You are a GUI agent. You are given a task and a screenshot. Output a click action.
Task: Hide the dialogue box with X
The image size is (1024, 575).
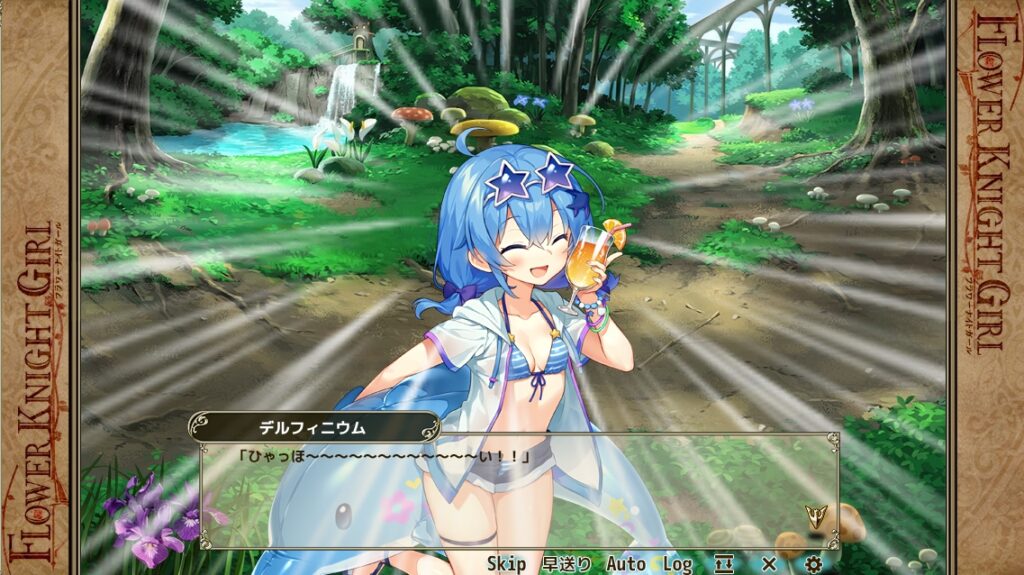pyautogui.click(x=768, y=564)
